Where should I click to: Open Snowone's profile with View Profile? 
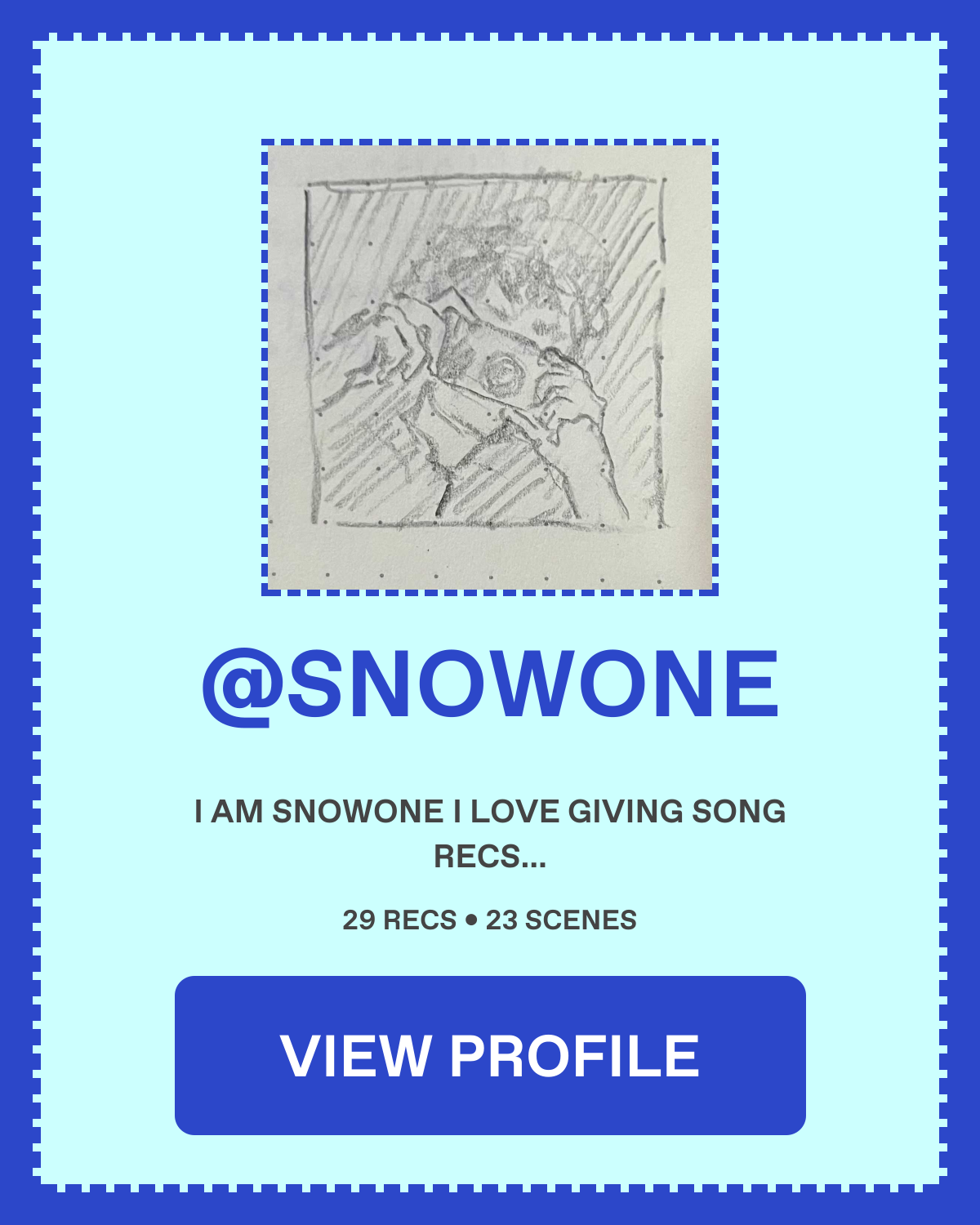490,1055
